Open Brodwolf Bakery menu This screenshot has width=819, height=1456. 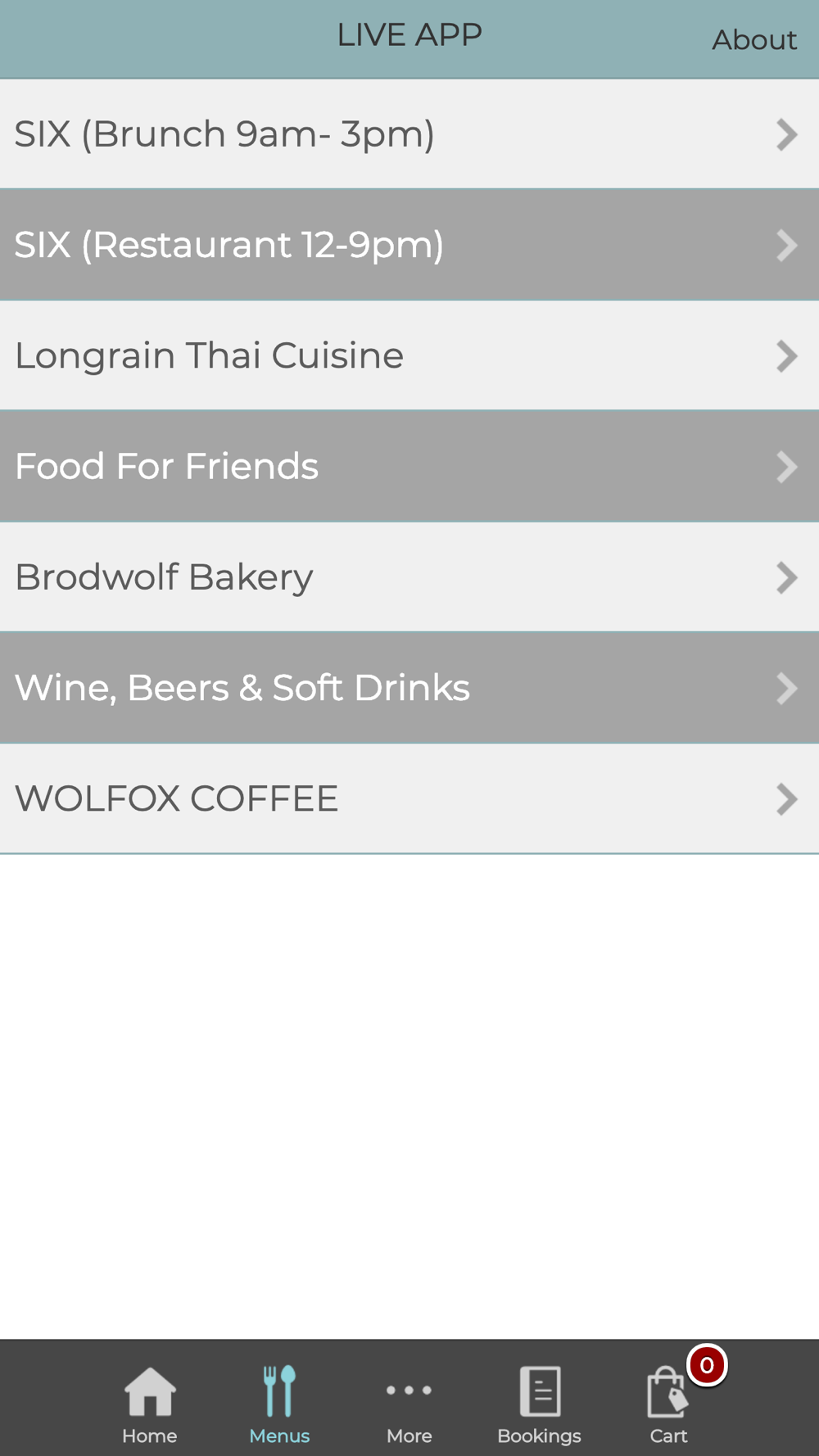point(409,577)
